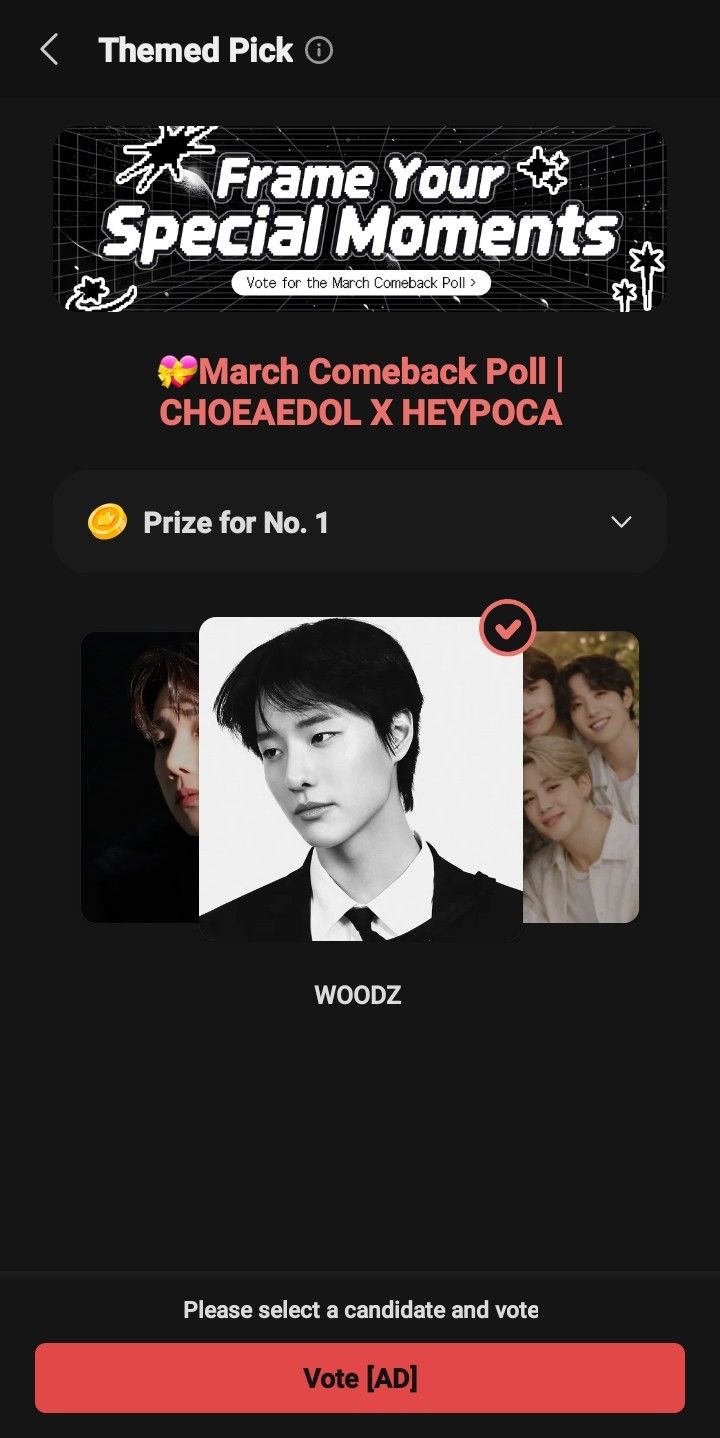Screen dimensions: 720x1438
Task: Open the March Comeback Poll banner
Action: click(x=360, y=219)
